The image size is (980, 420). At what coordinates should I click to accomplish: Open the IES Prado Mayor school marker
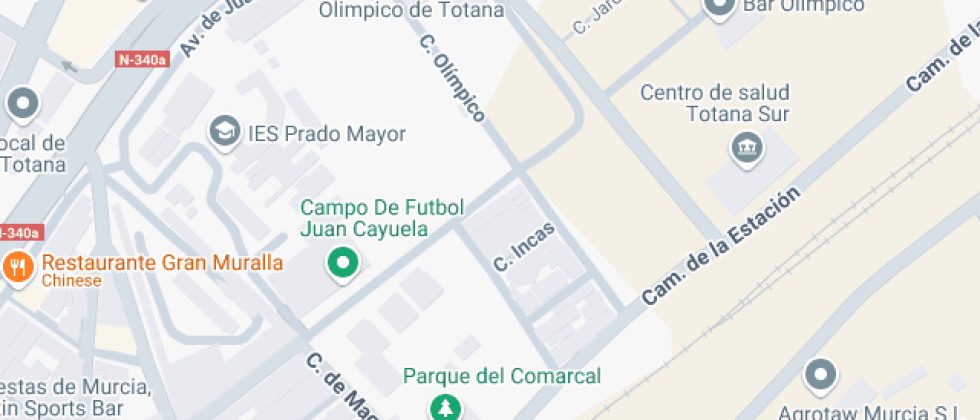pos(224,130)
